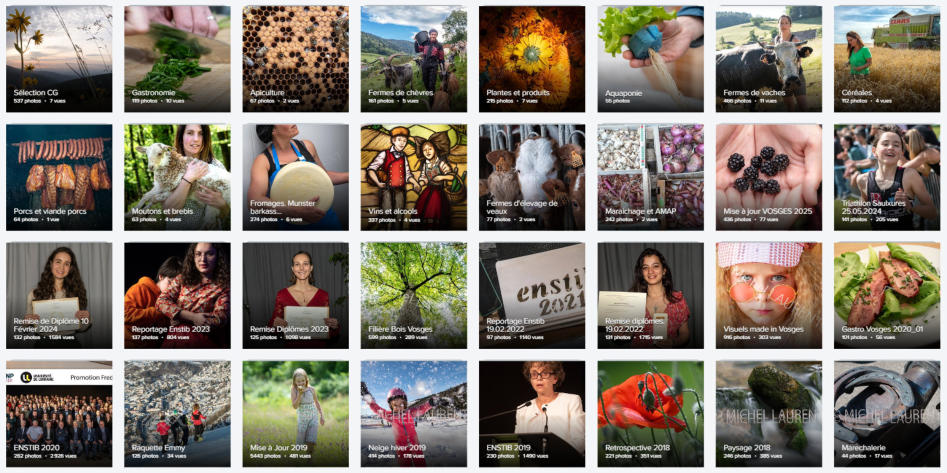Select the Plantes et produits gallery
Screen dimensions: 947x473
(x=531, y=58)
